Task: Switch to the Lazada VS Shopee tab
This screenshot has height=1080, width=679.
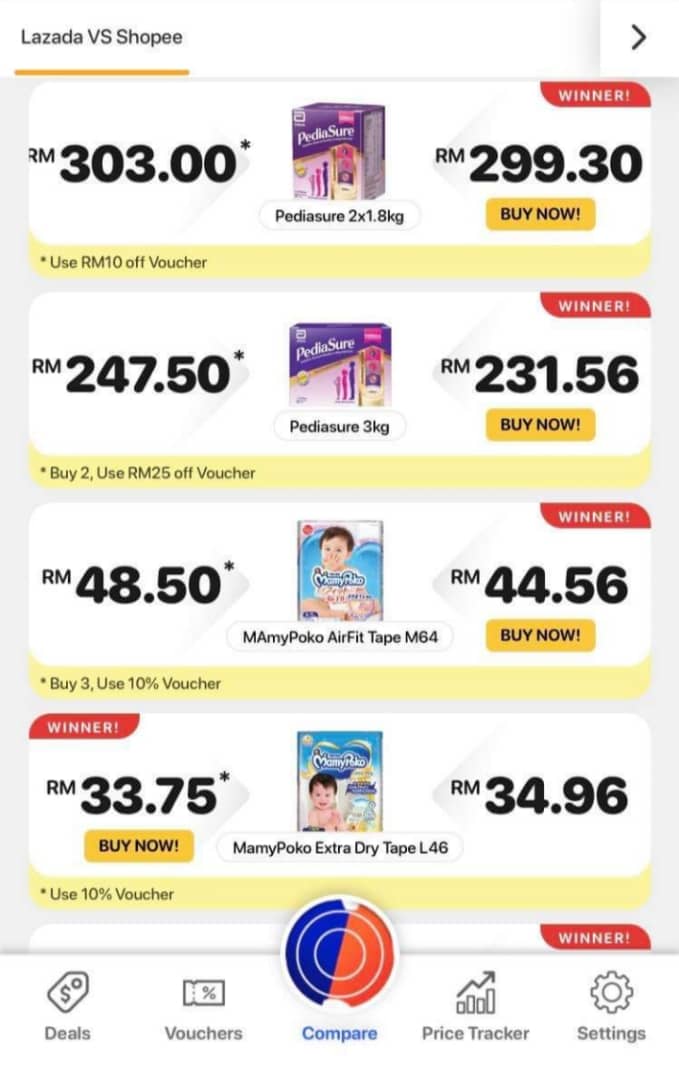Action: tap(101, 37)
